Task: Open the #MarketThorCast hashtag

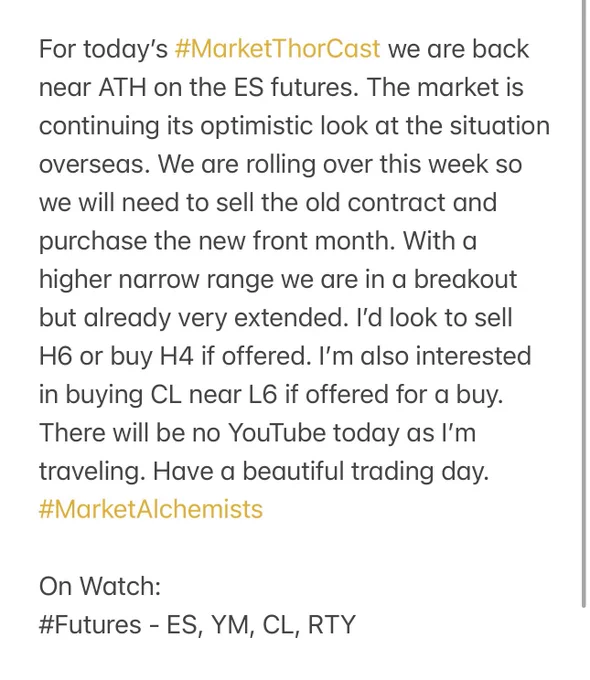Action: click(x=277, y=49)
